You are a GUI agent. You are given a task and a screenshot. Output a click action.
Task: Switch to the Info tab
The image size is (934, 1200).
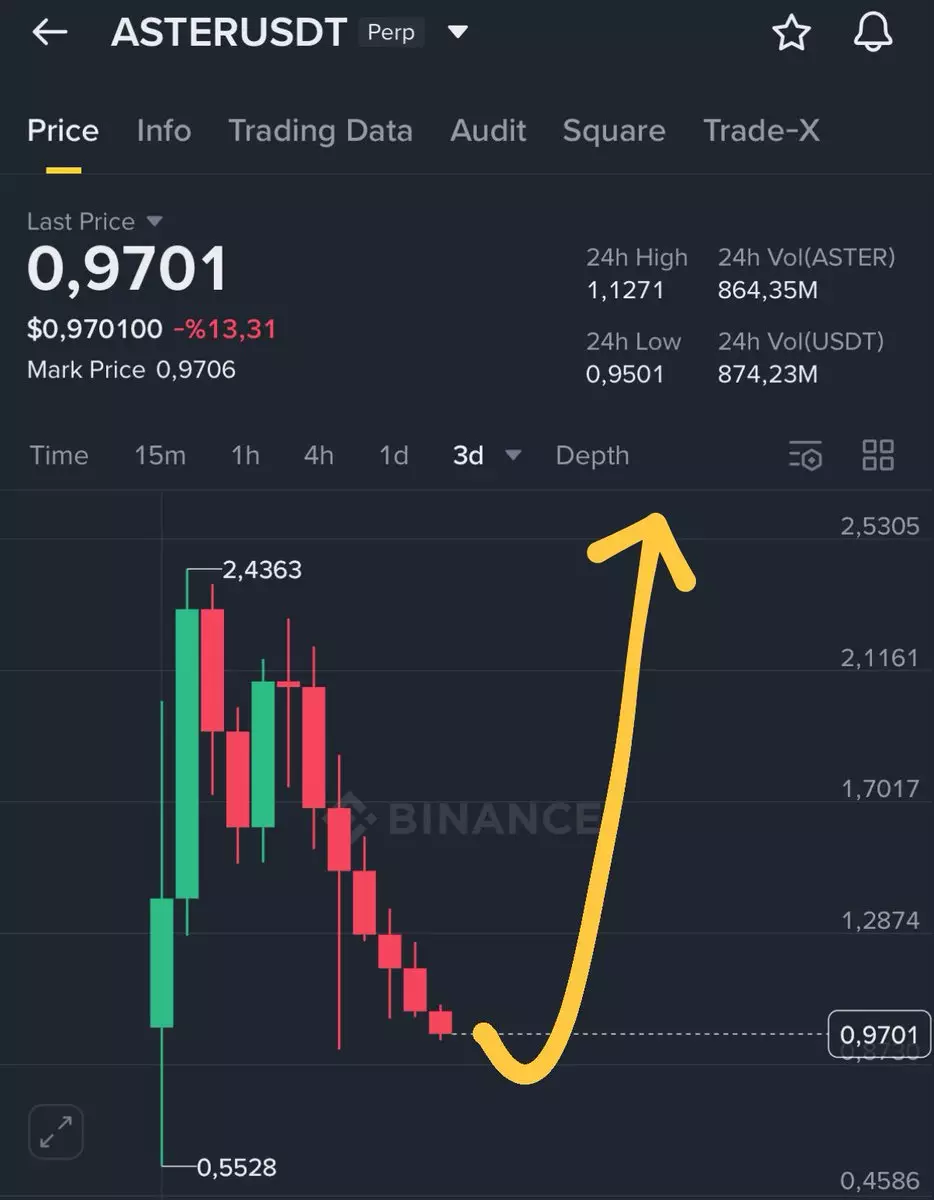[x=163, y=131]
